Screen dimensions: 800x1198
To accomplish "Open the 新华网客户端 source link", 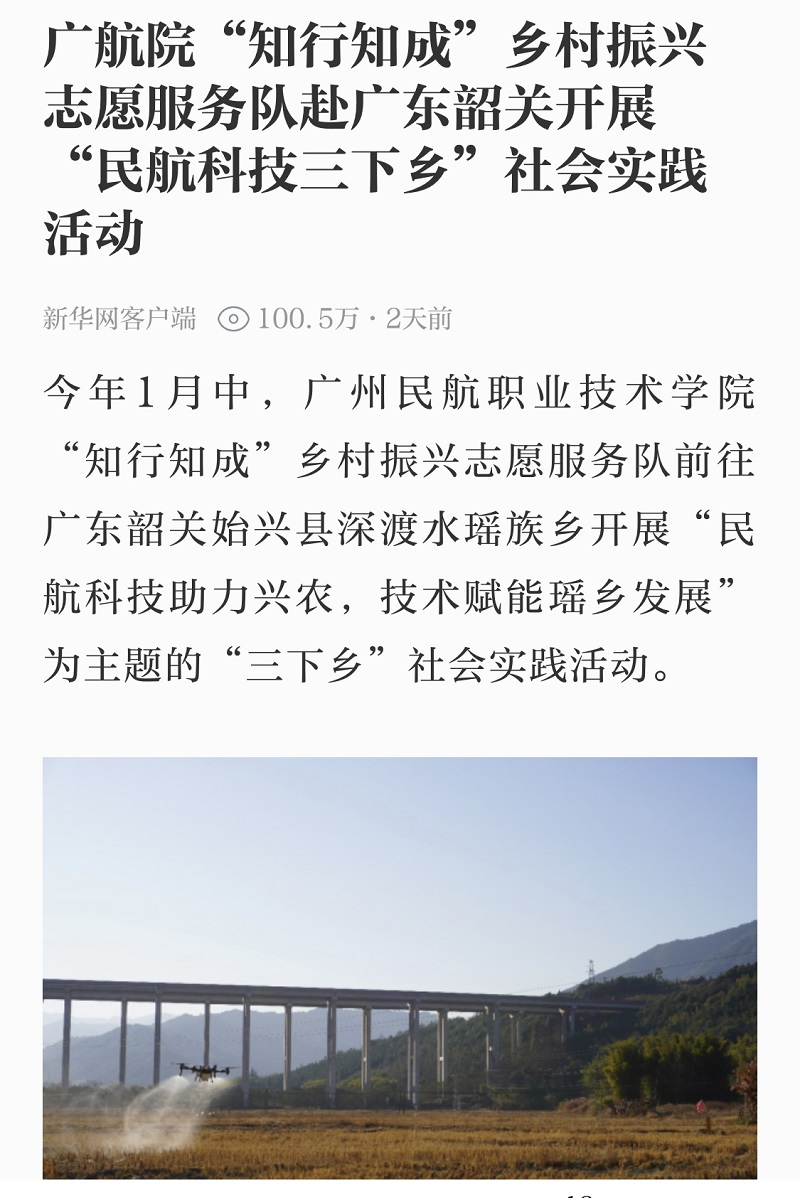I will point(120,319).
